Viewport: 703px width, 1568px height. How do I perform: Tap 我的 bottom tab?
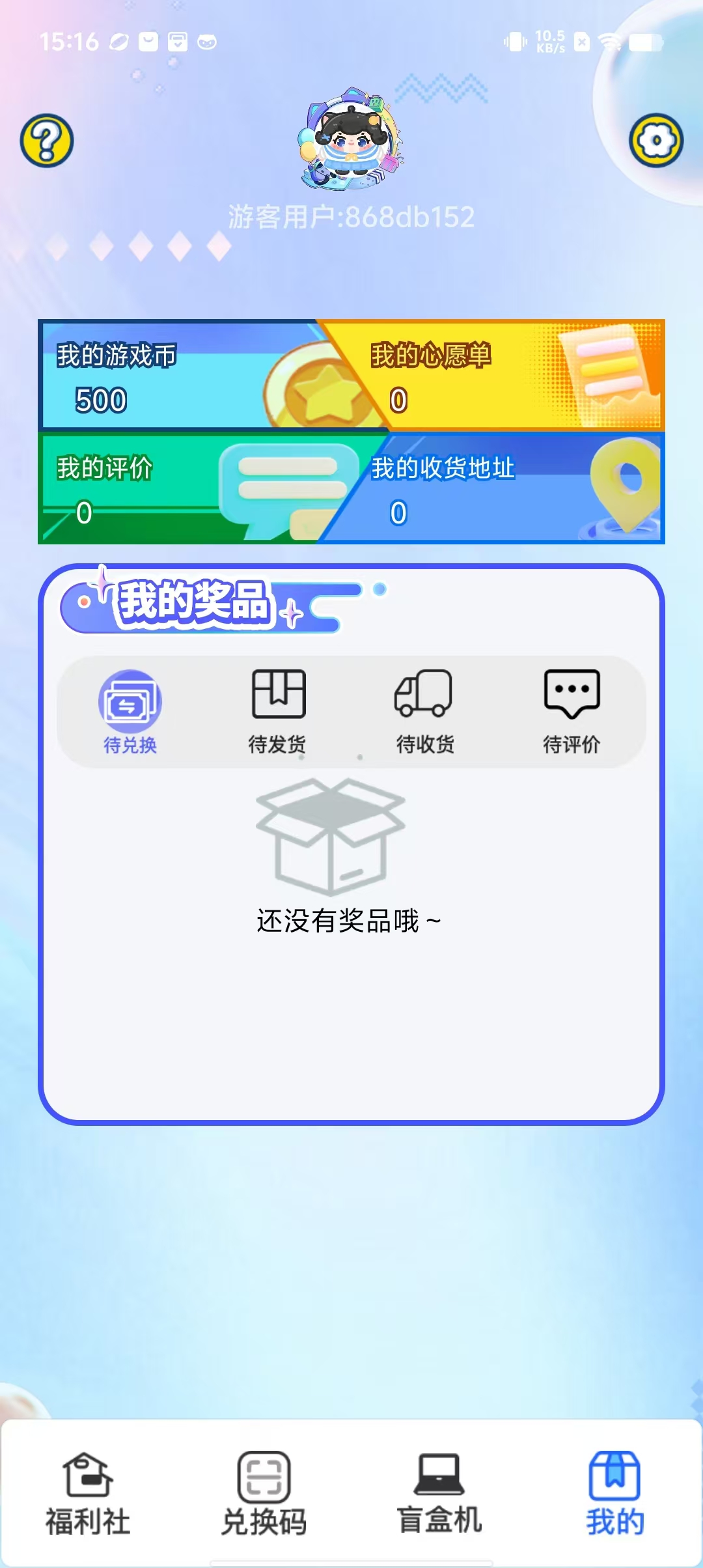pos(614,1494)
